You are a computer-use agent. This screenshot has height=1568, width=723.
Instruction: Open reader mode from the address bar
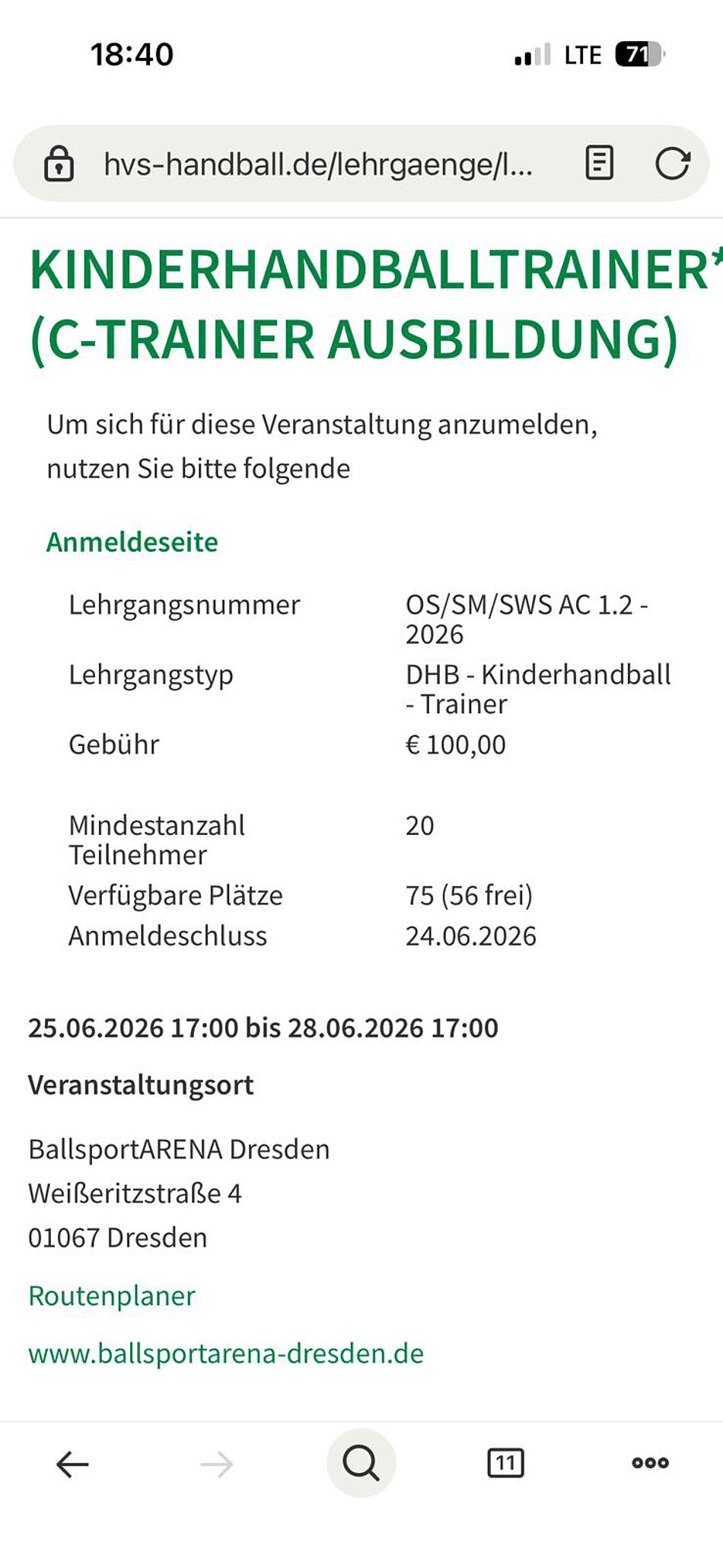point(599,163)
